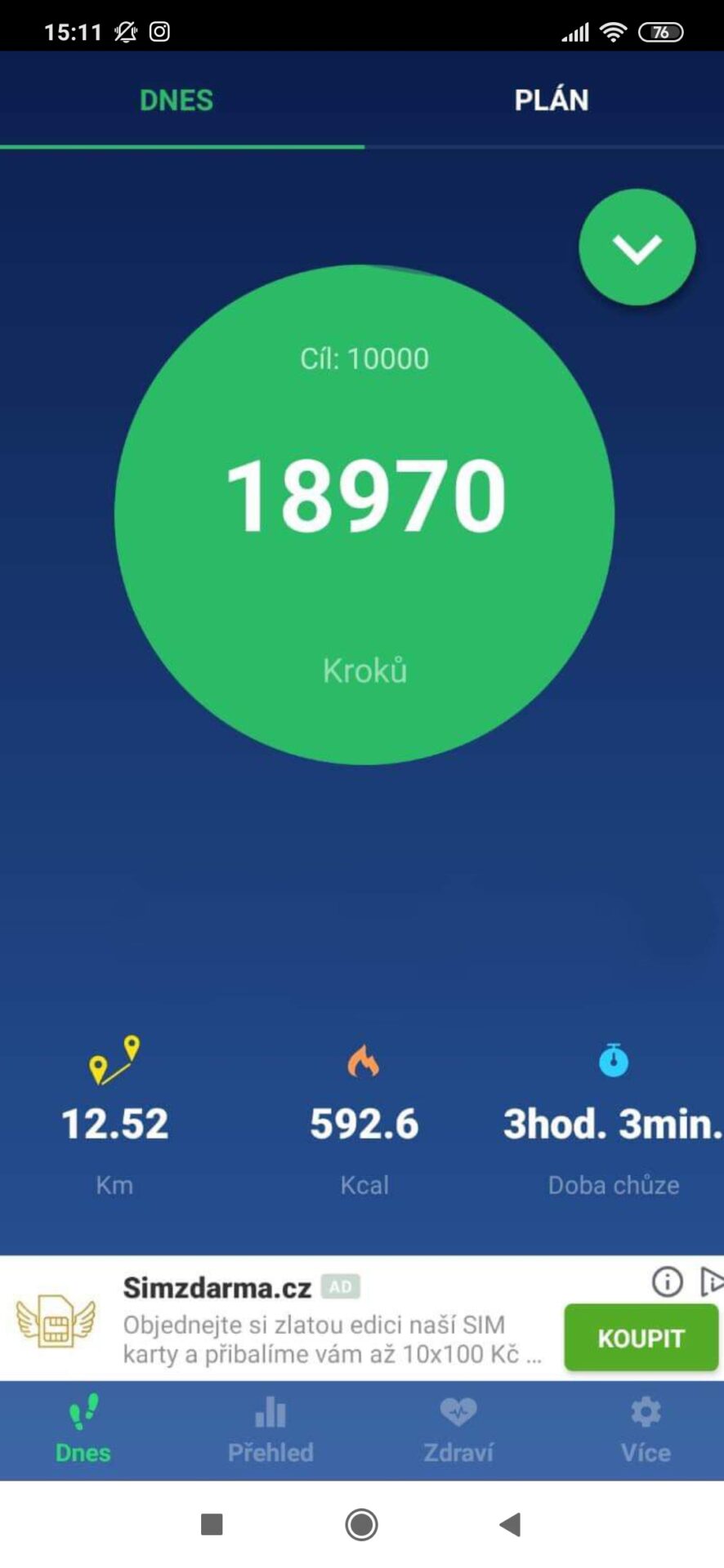Select the DNES top tab
The height and width of the screenshot is (1568, 724).
[x=177, y=100]
